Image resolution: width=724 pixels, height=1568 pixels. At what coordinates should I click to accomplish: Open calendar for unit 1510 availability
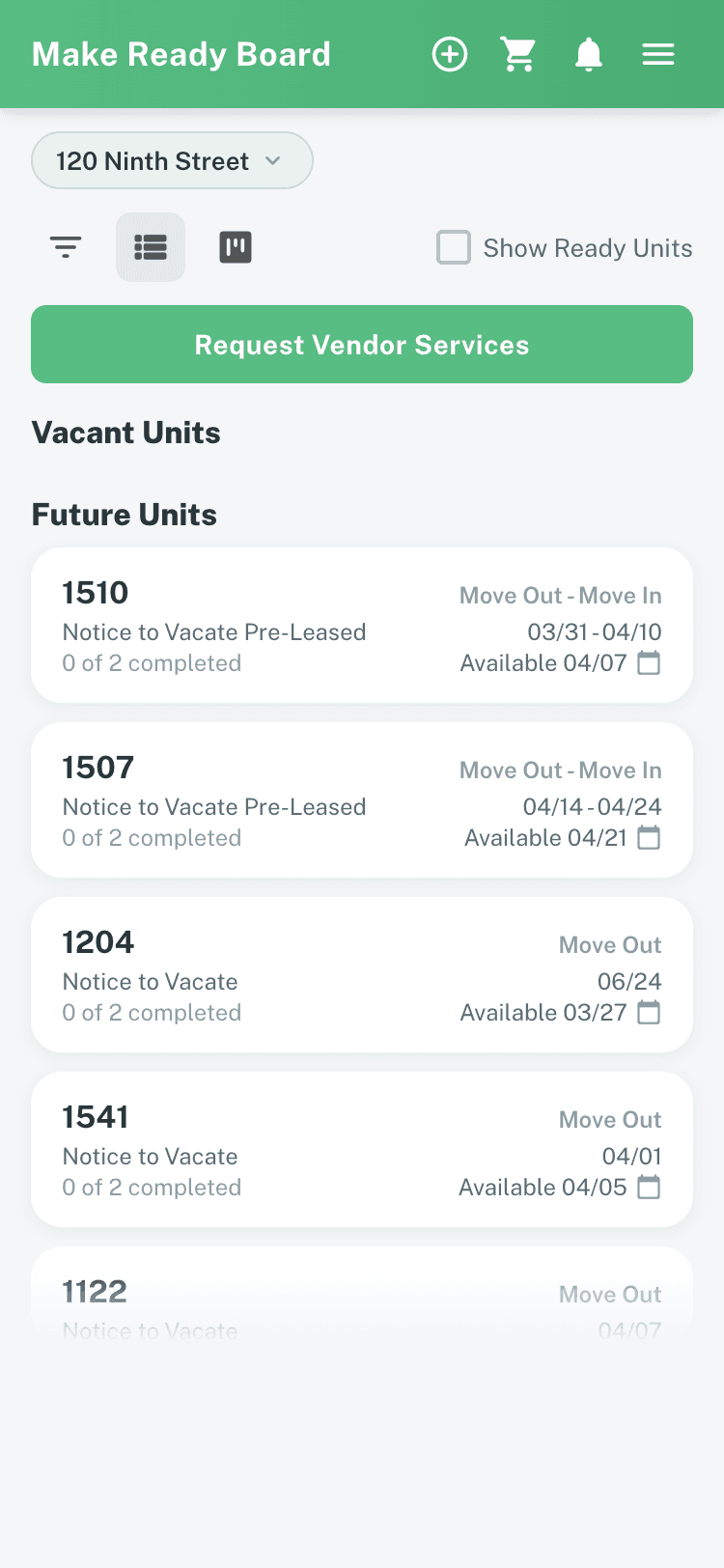650,663
